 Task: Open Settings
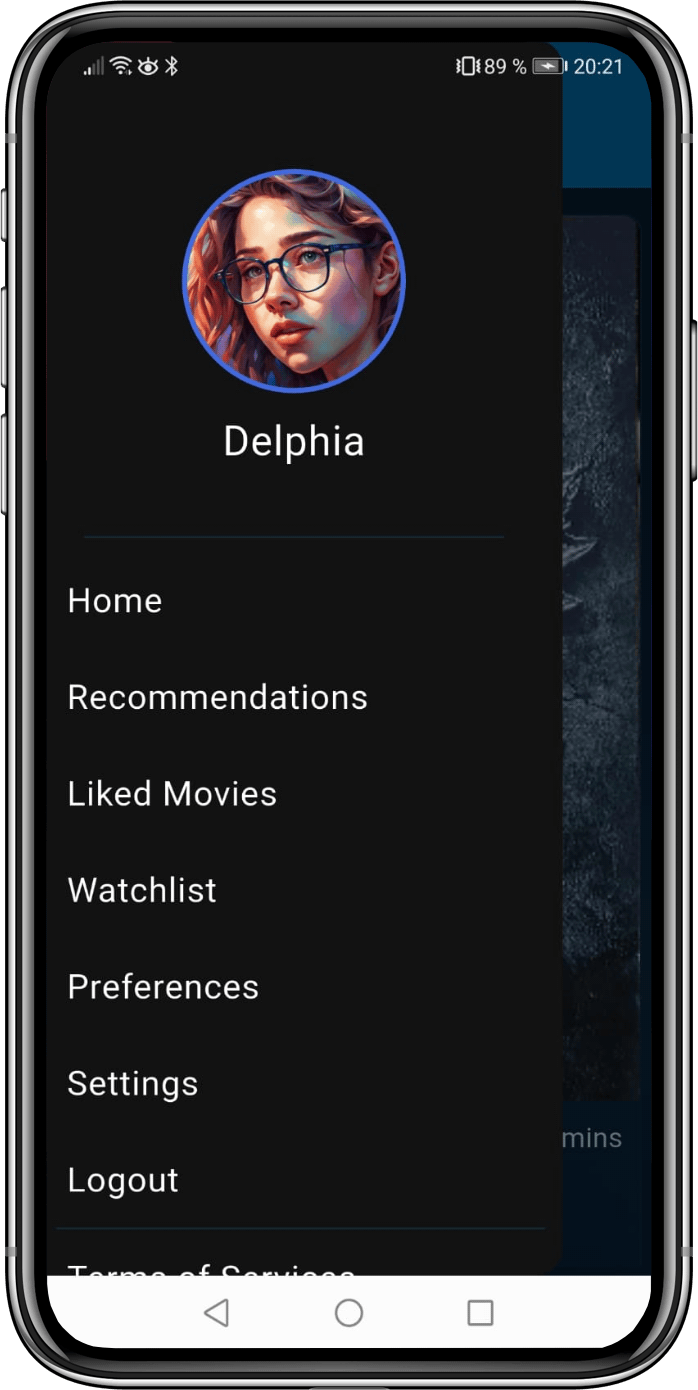coord(133,1084)
